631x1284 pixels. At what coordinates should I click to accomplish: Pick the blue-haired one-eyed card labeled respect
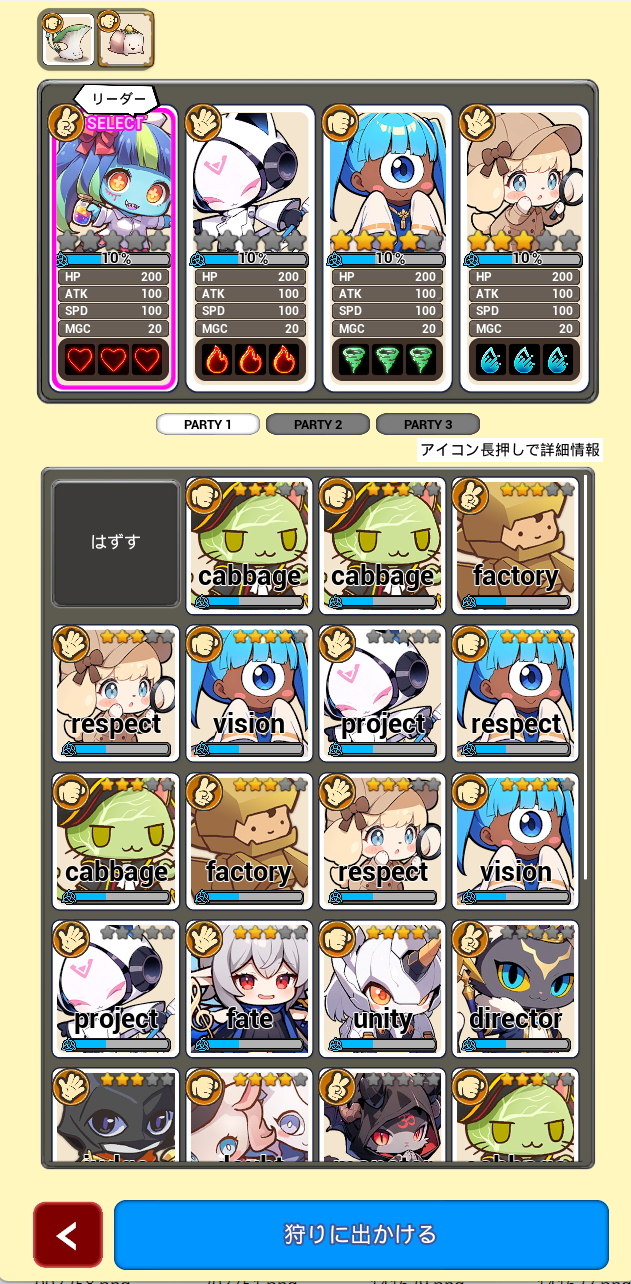click(x=516, y=692)
